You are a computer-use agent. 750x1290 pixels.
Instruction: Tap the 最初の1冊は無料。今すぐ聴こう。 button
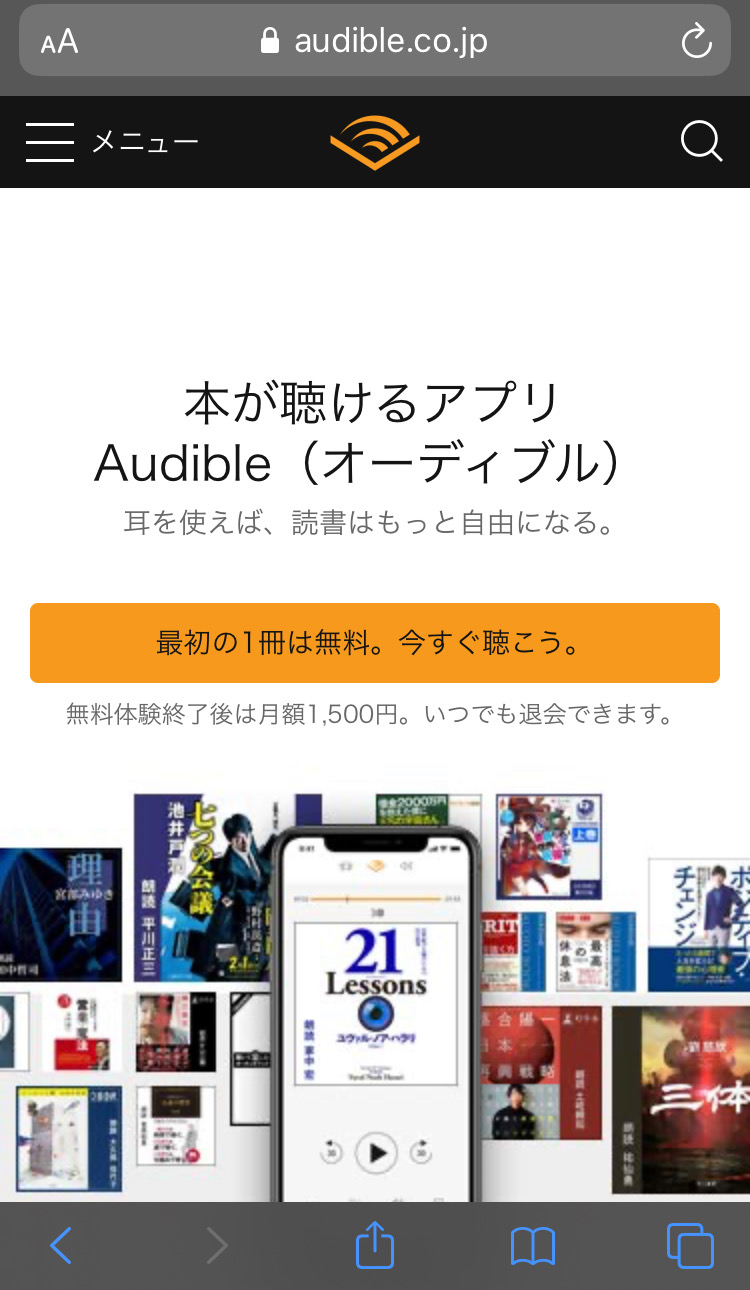(x=375, y=643)
